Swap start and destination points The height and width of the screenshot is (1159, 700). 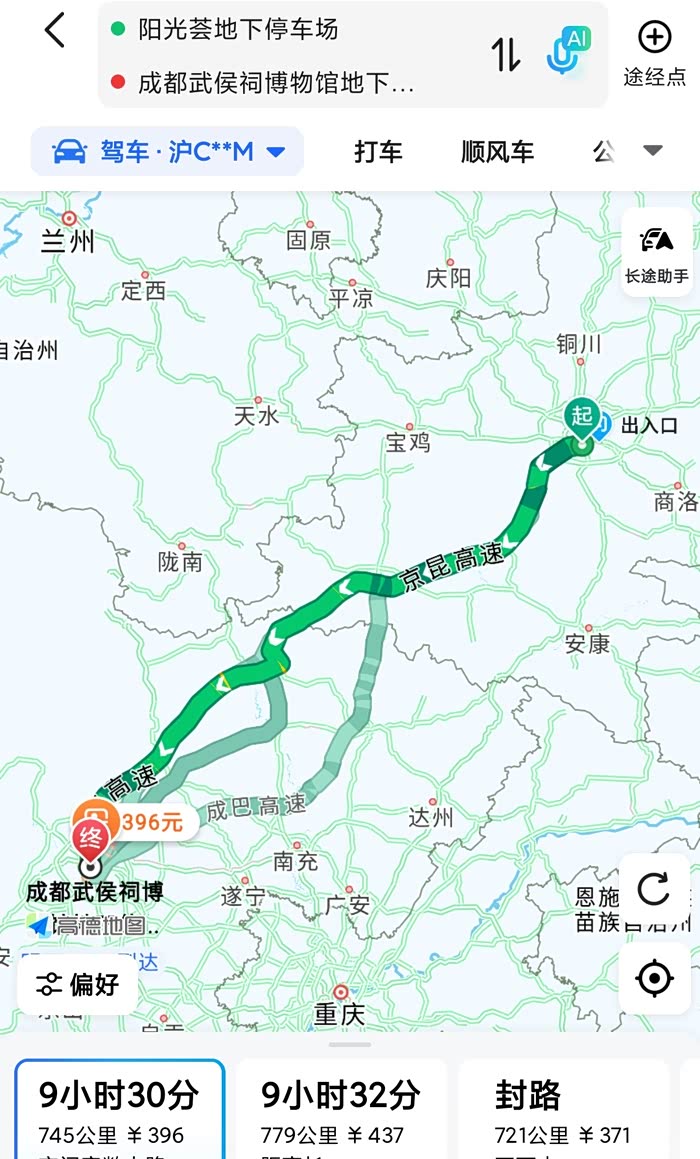(x=506, y=54)
